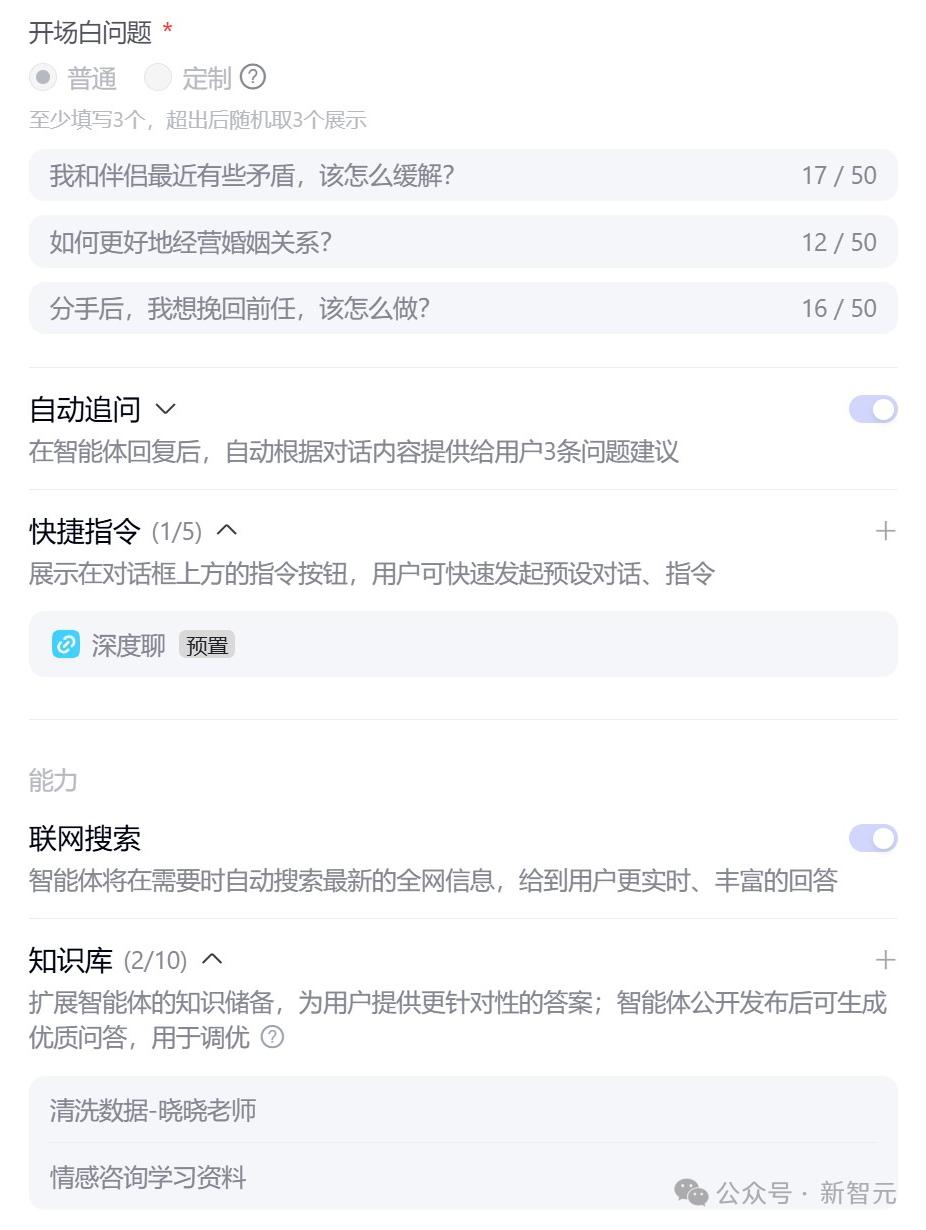Select the 普通 radio option
Screen dimensions: 926x1230
43,77
